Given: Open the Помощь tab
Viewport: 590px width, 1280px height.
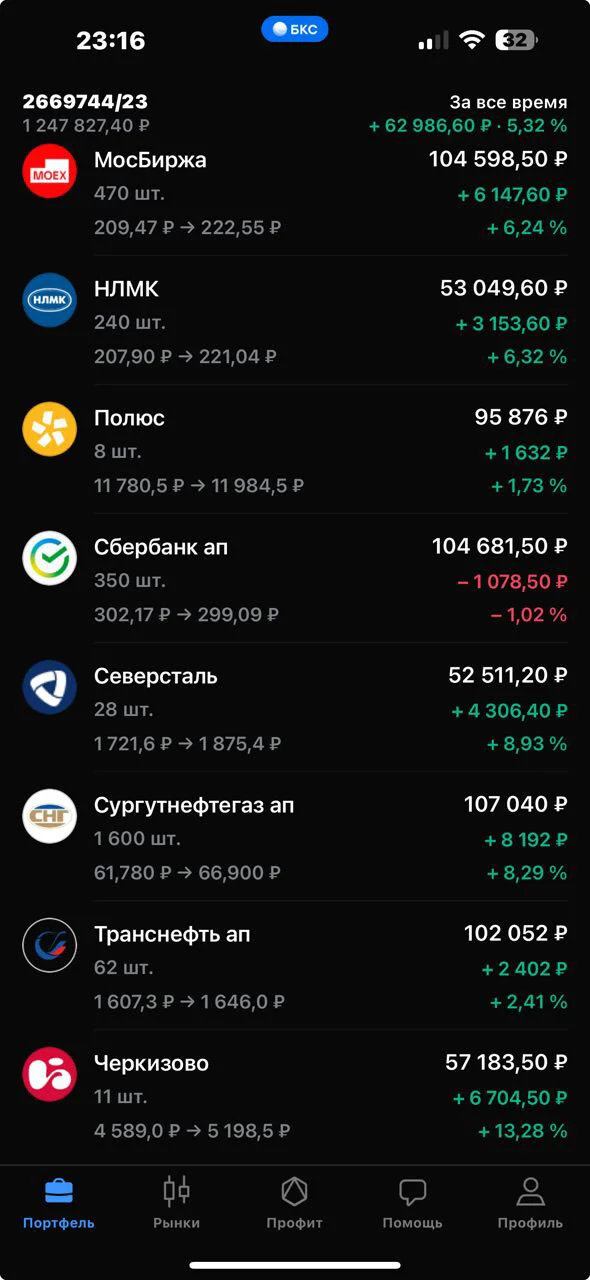Looking at the screenshot, I should 412,1202.
